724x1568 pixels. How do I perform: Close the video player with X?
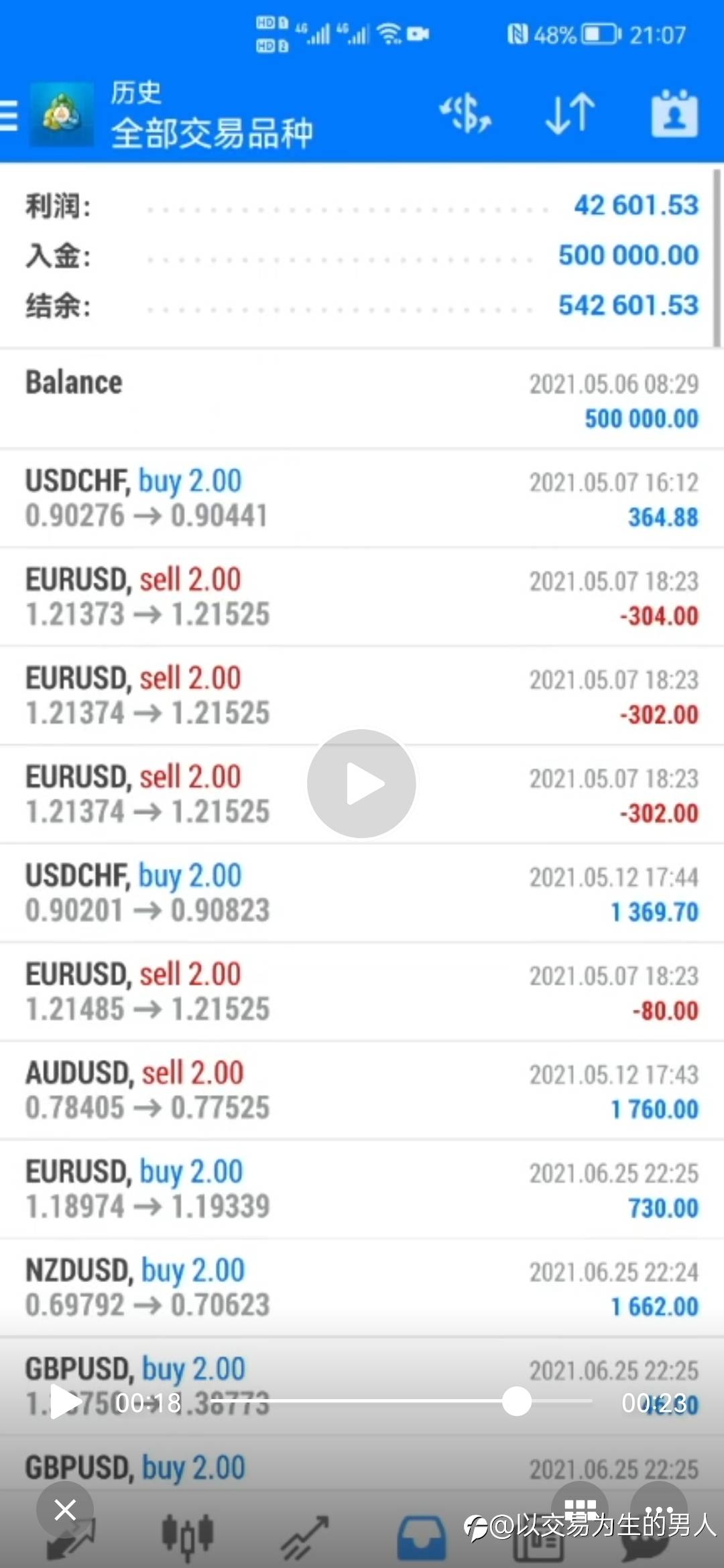pos(65,1510)
